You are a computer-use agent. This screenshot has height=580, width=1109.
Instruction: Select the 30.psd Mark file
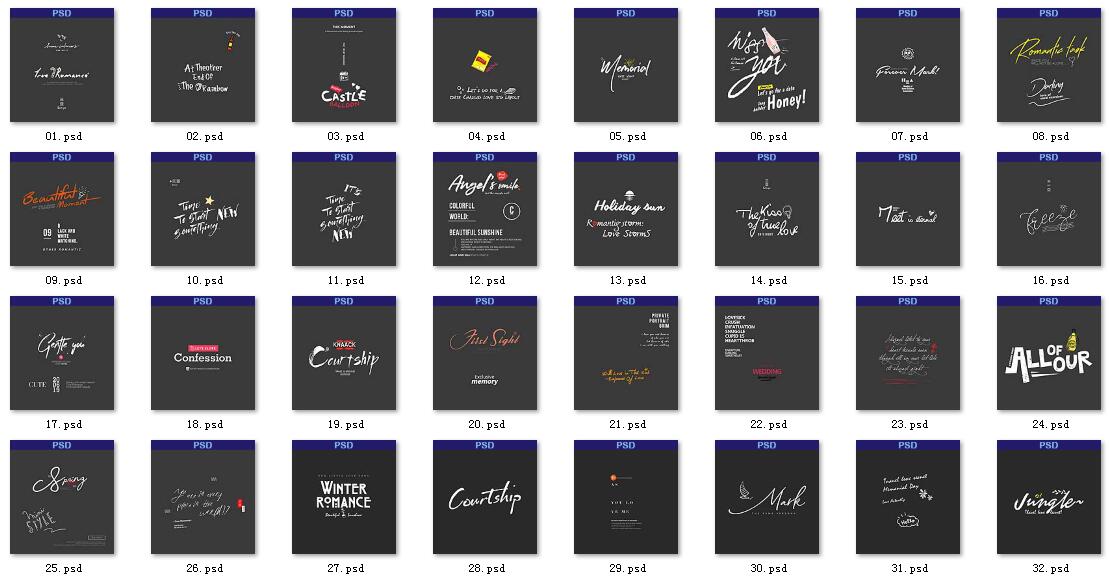tap(766, 498)
